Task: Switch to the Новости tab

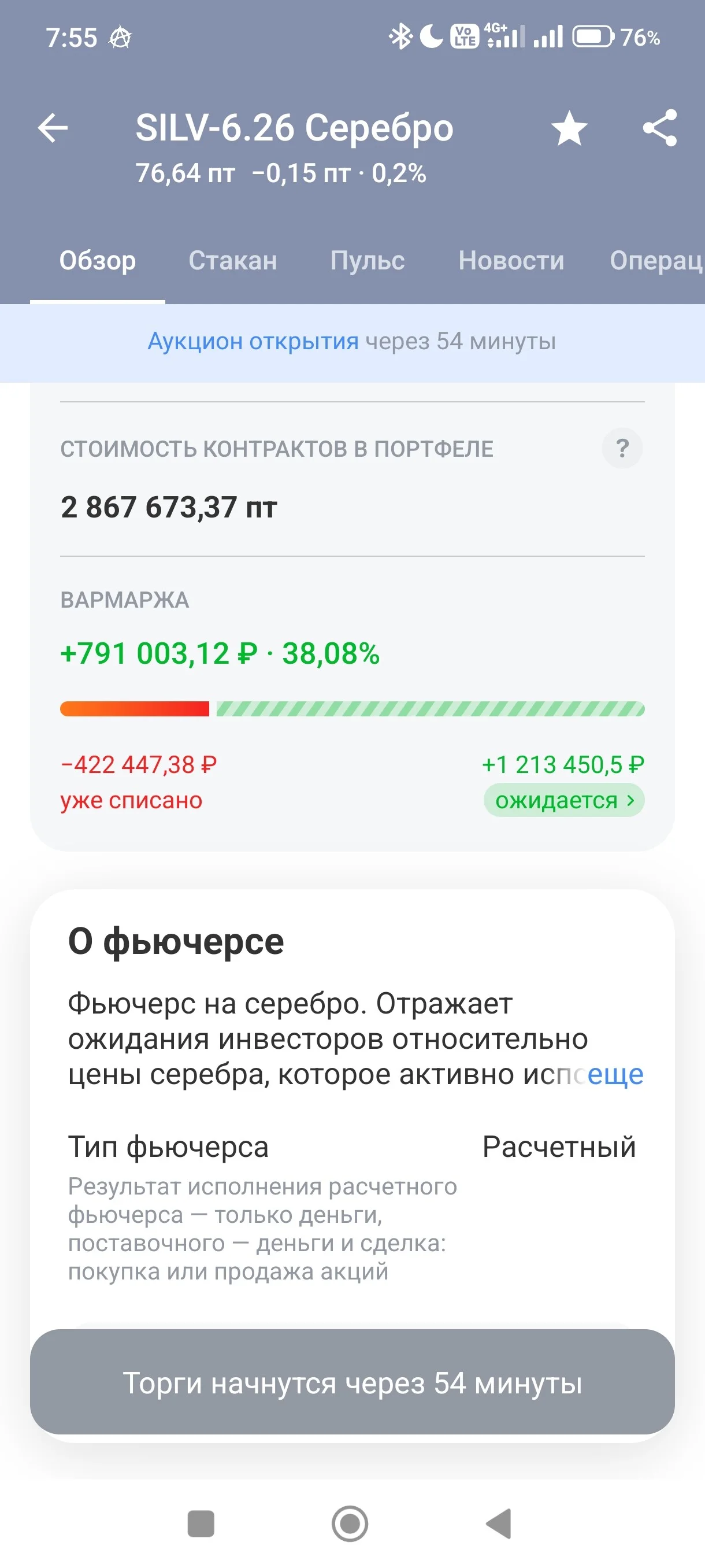Action: [x=511, y=261]
